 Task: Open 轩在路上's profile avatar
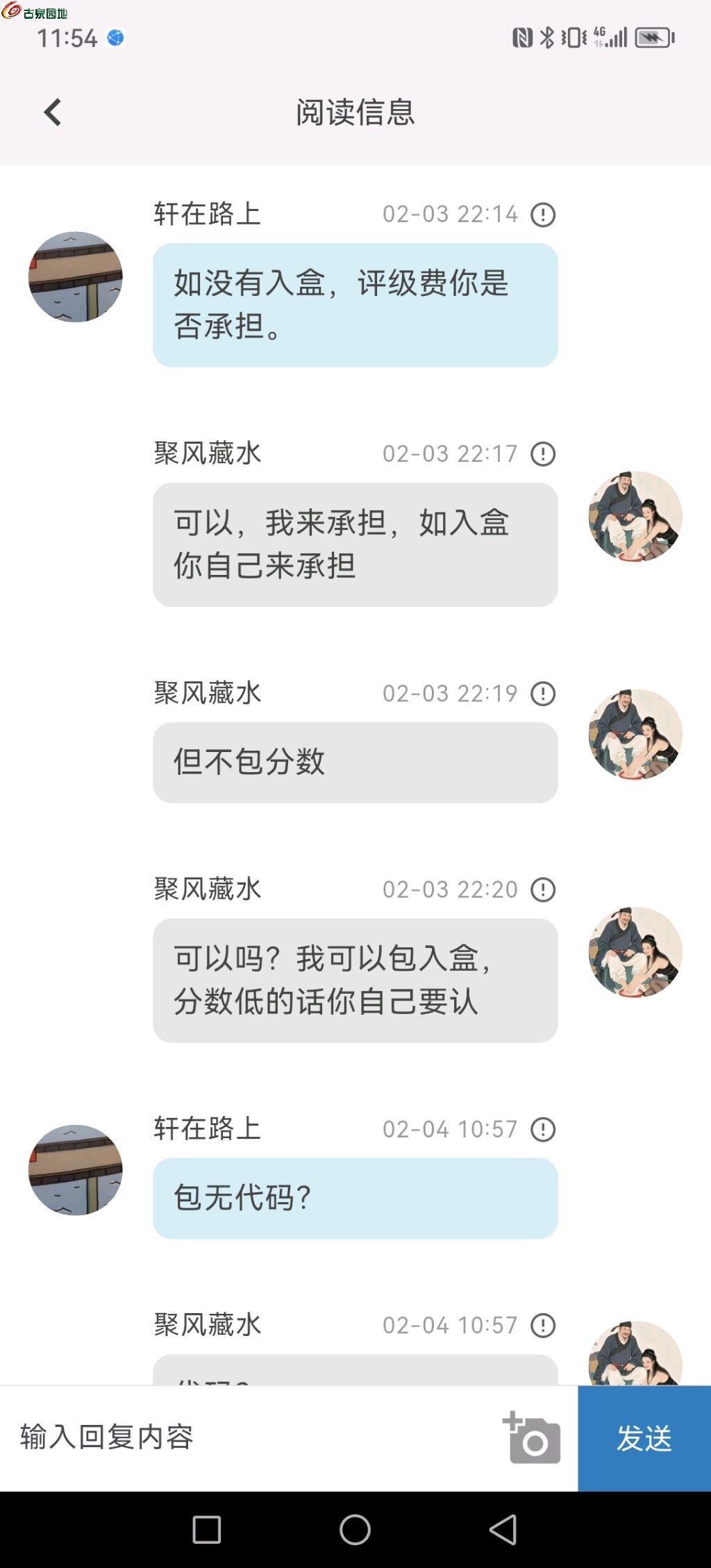pyautogui.click(x=76, y=276)
